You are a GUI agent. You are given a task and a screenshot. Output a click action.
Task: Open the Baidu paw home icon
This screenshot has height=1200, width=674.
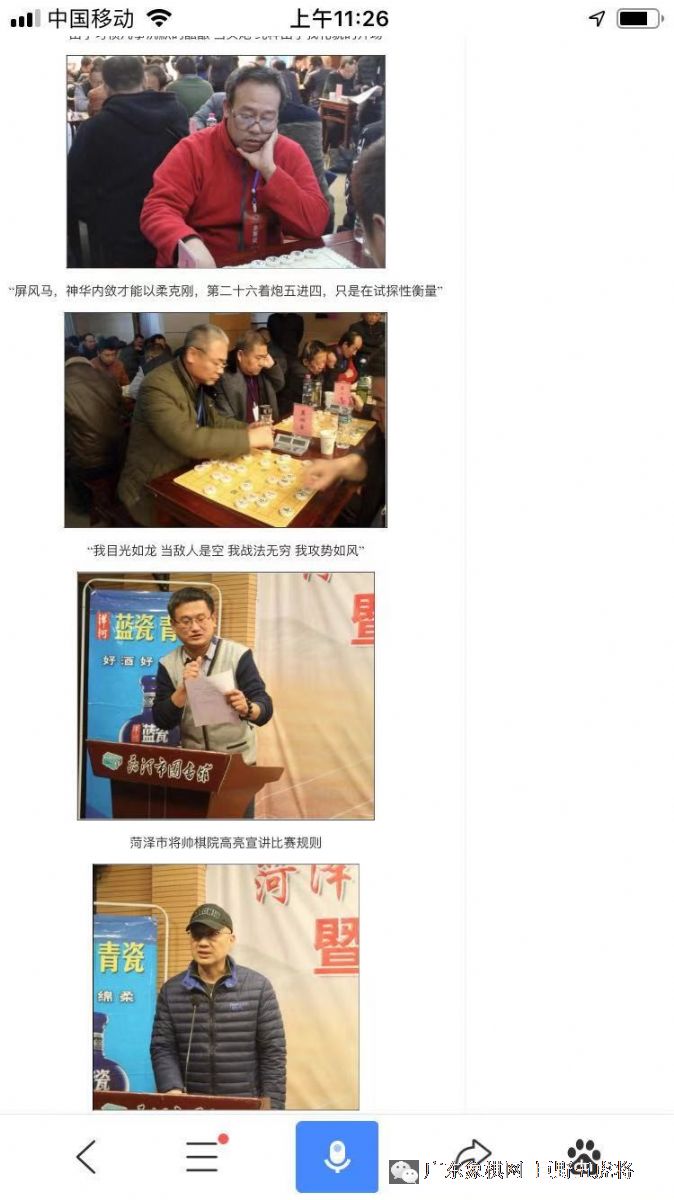pos(584,1155)
